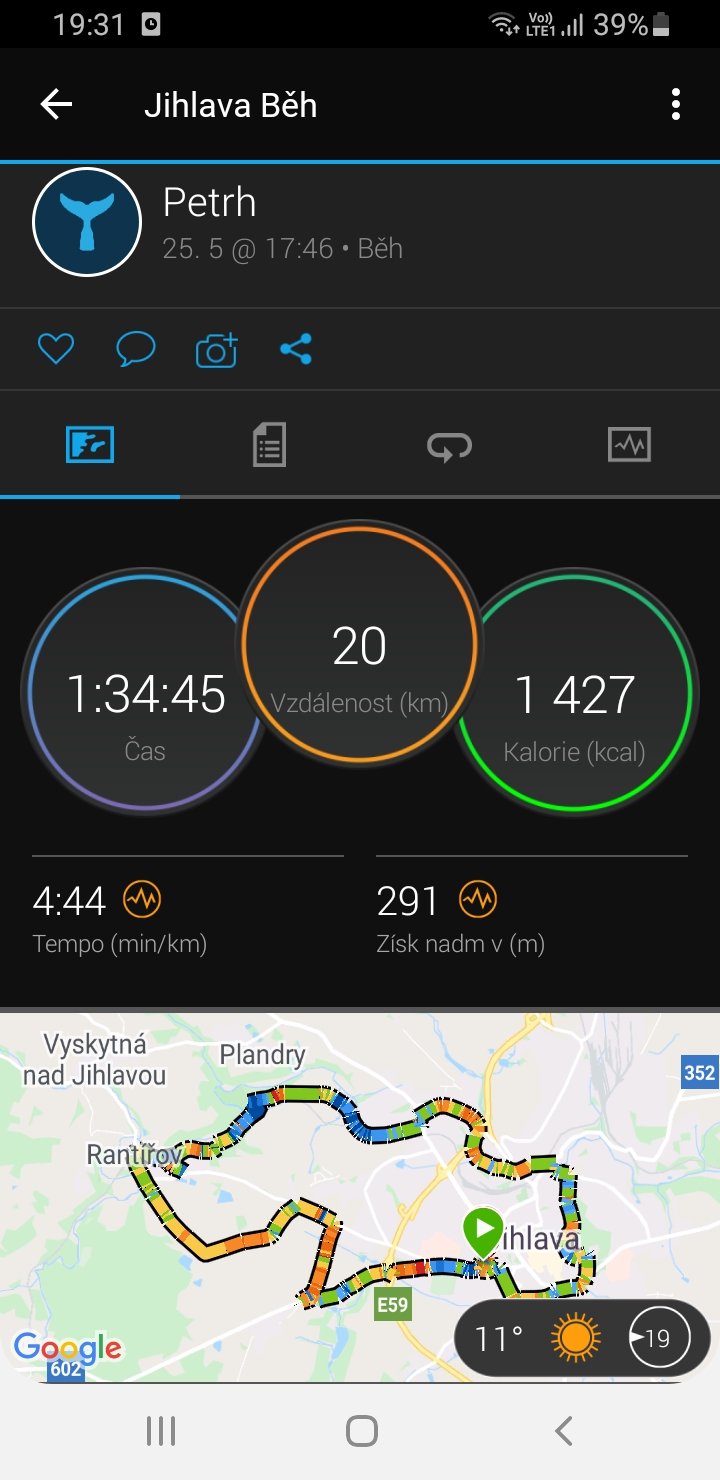Select the overview map tab

click(90, 444)
